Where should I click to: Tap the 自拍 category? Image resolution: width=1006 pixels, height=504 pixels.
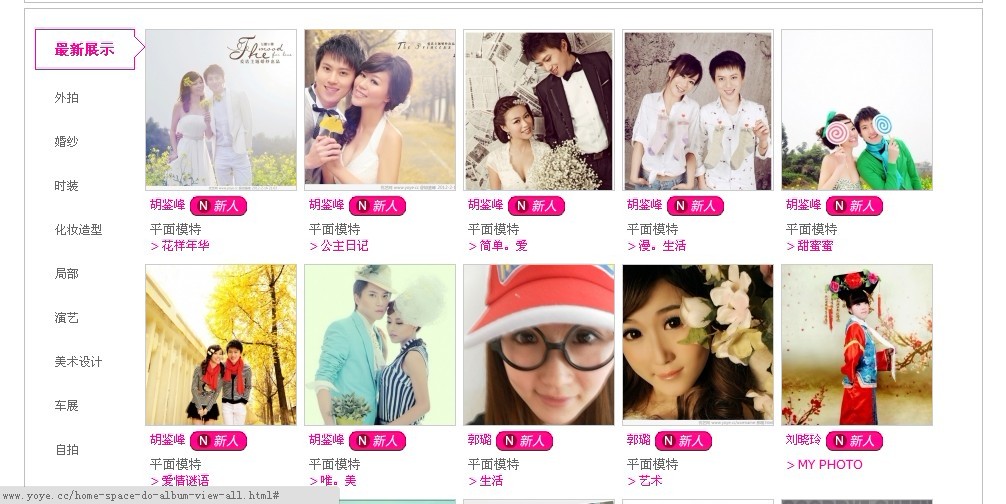pyautogui.click(x=67, y=450)
